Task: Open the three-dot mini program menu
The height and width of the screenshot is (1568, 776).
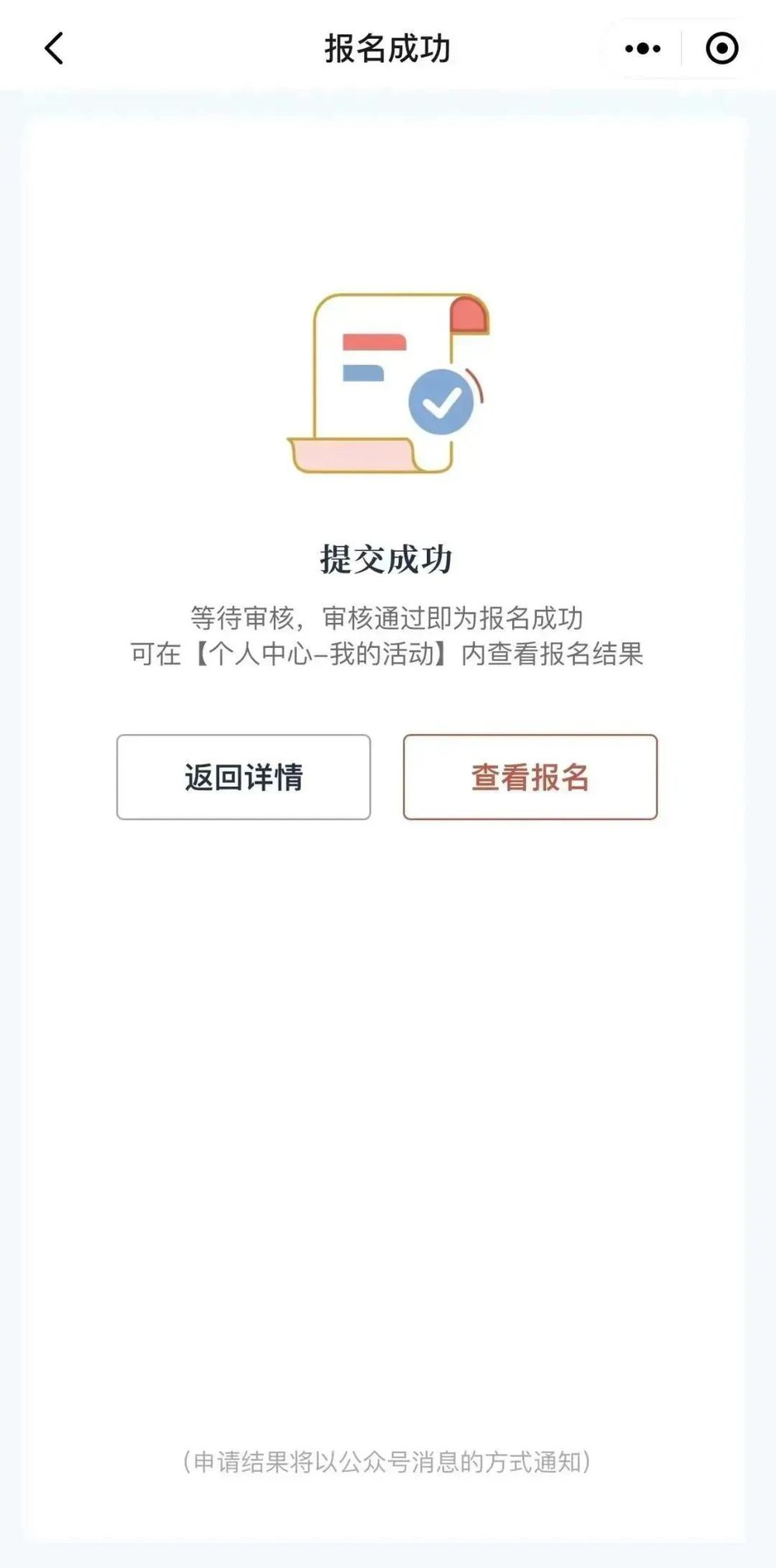Action: click(643, 48)
